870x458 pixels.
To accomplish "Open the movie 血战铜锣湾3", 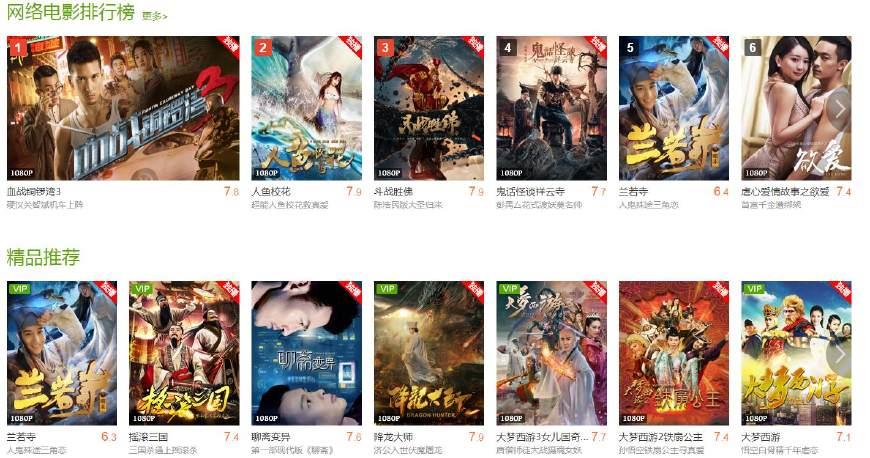I will click(x=123, y=108).
